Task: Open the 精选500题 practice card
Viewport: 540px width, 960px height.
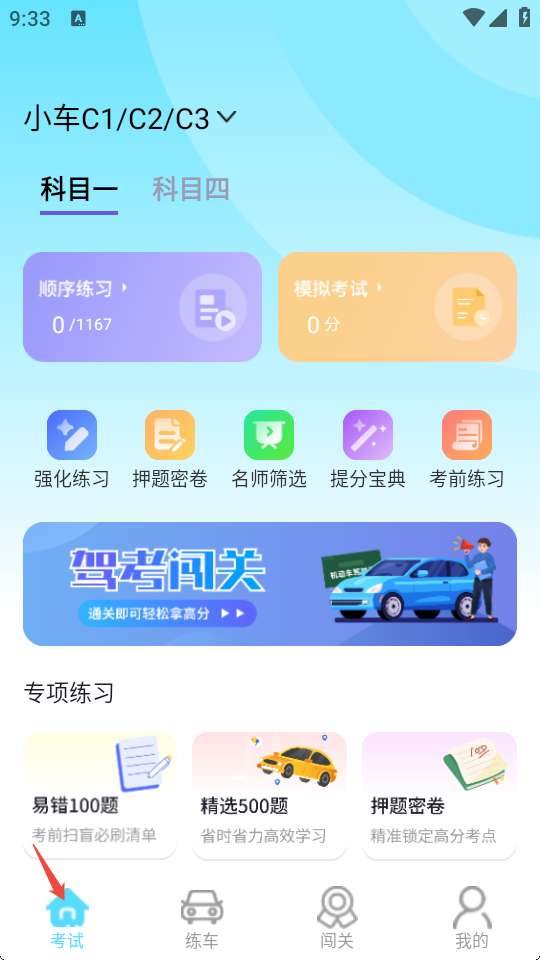Action: (x=269, y=795)
